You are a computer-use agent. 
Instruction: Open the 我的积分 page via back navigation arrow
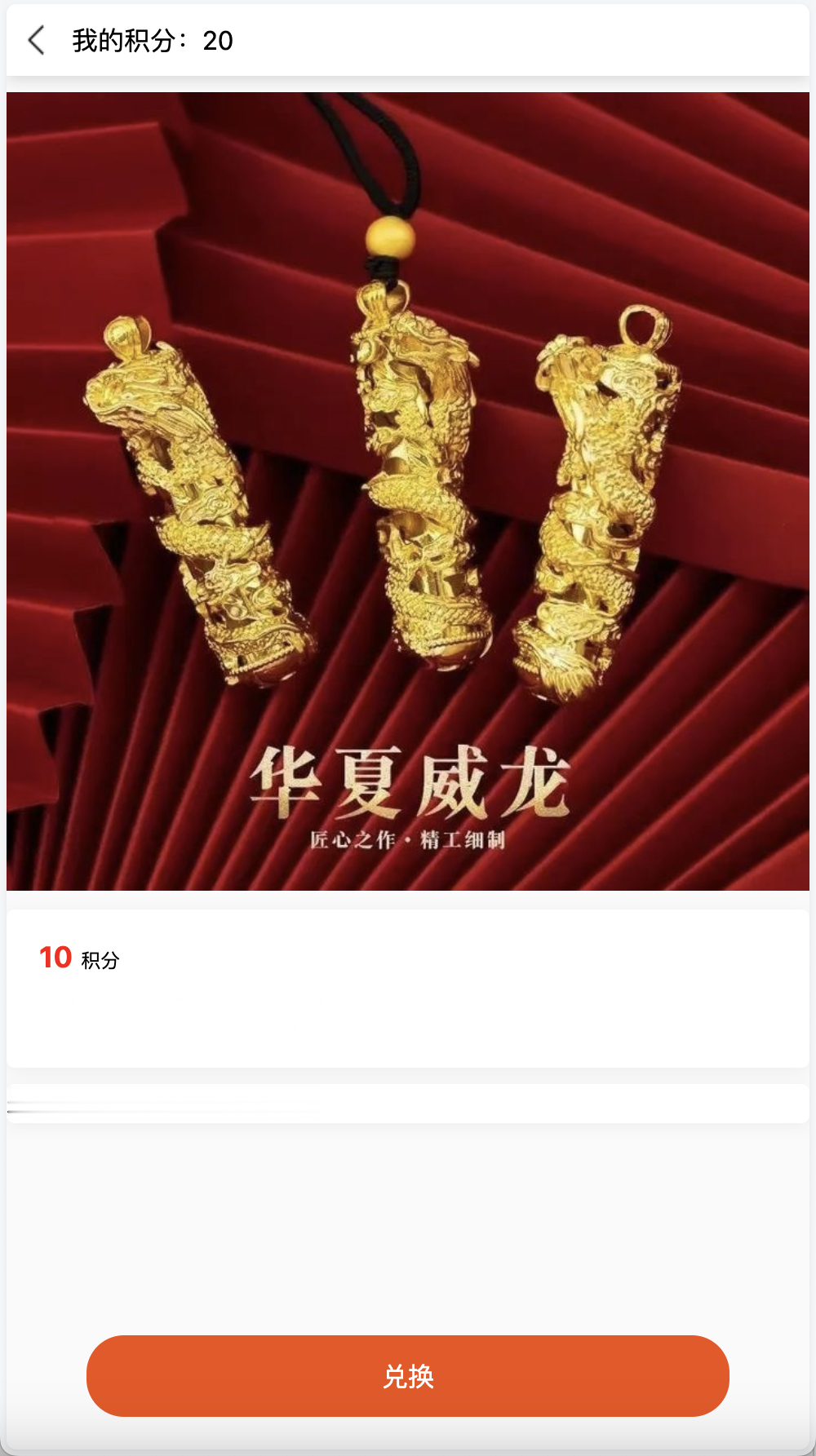tap(34, 39)
